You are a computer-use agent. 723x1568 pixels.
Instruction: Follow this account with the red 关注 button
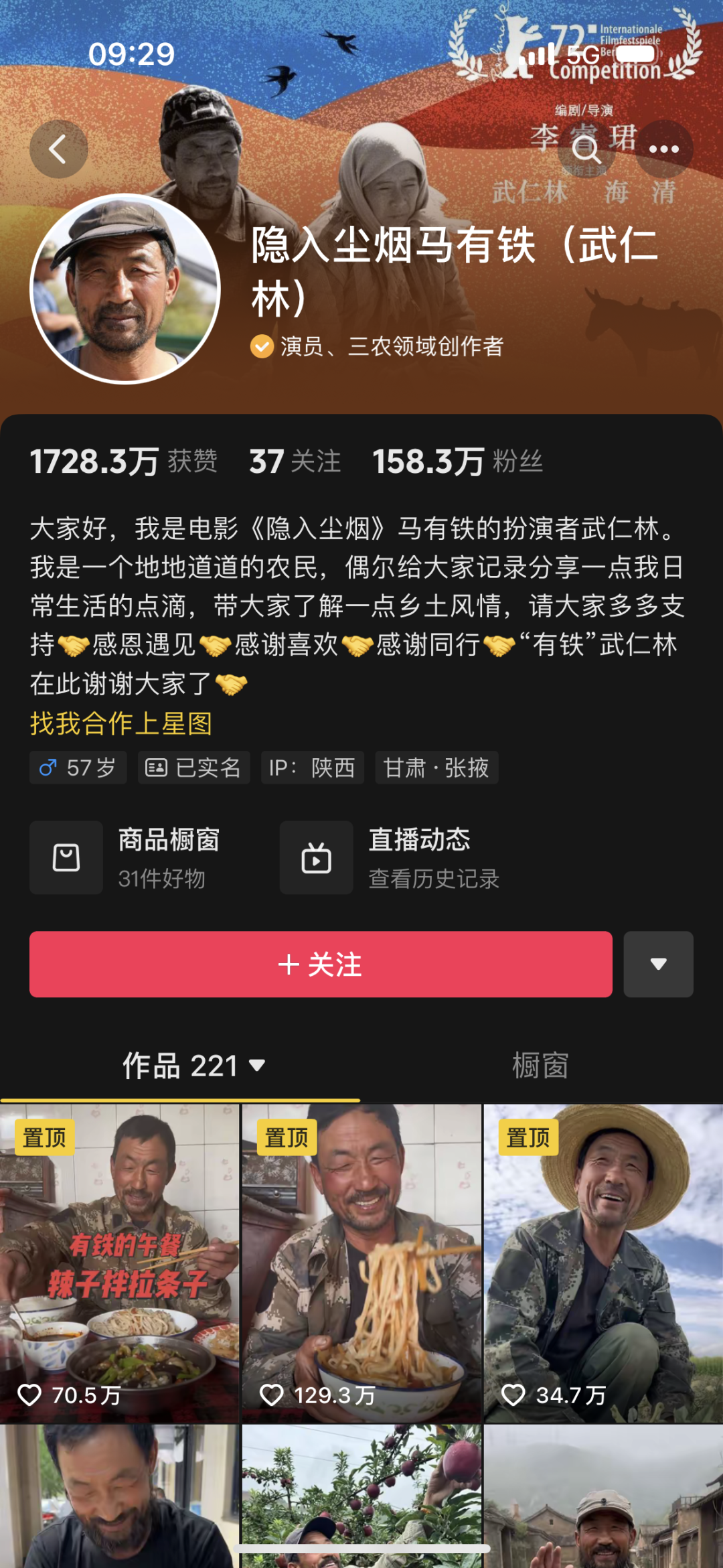pyautogui.click(x=321, y=965)
